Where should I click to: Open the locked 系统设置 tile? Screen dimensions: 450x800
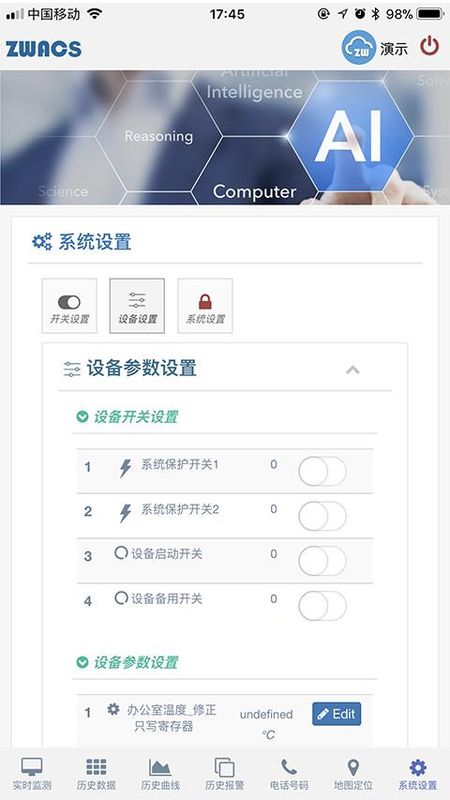205,306
